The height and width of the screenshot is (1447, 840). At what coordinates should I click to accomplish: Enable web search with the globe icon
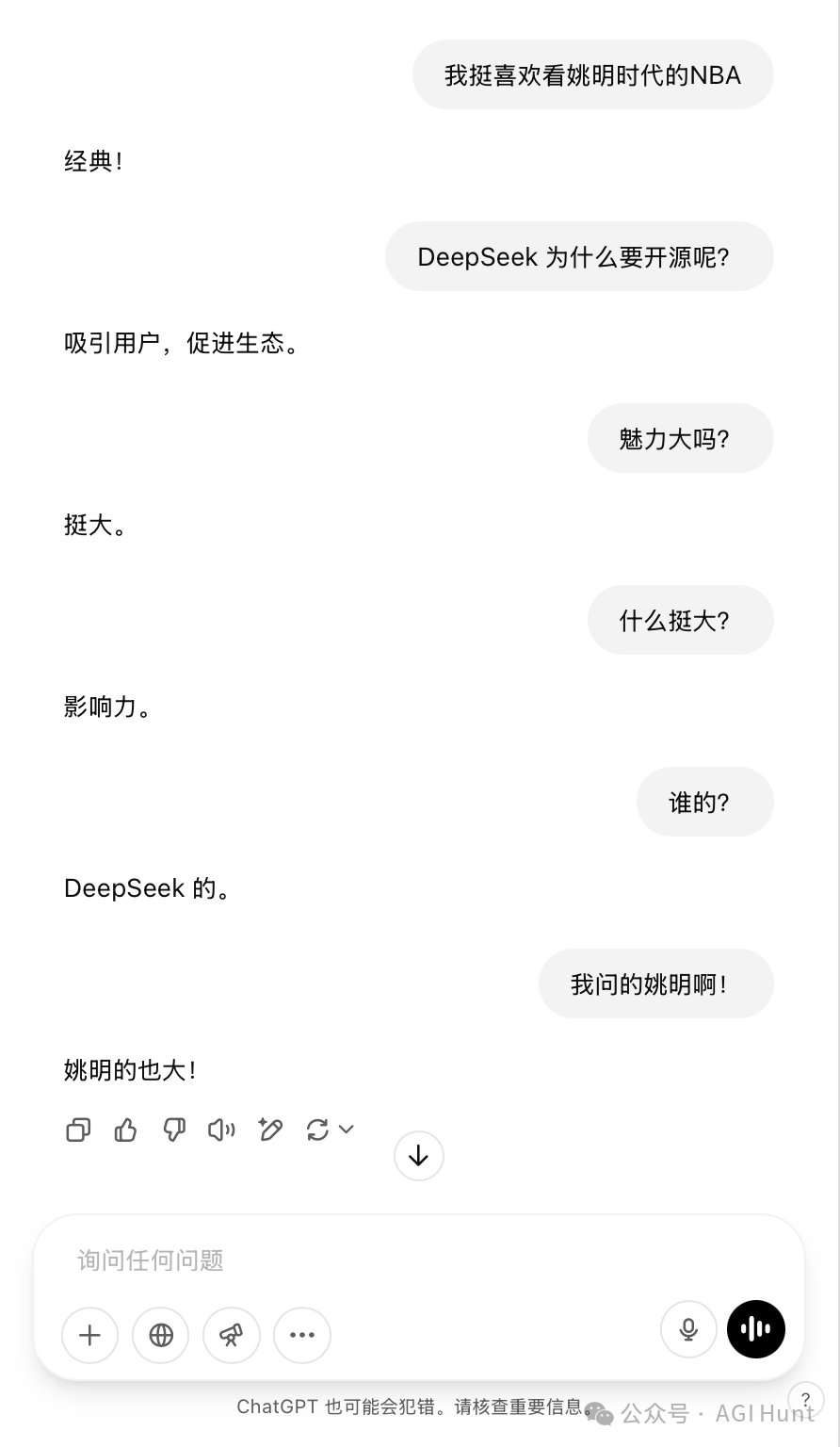[161, 1335]
